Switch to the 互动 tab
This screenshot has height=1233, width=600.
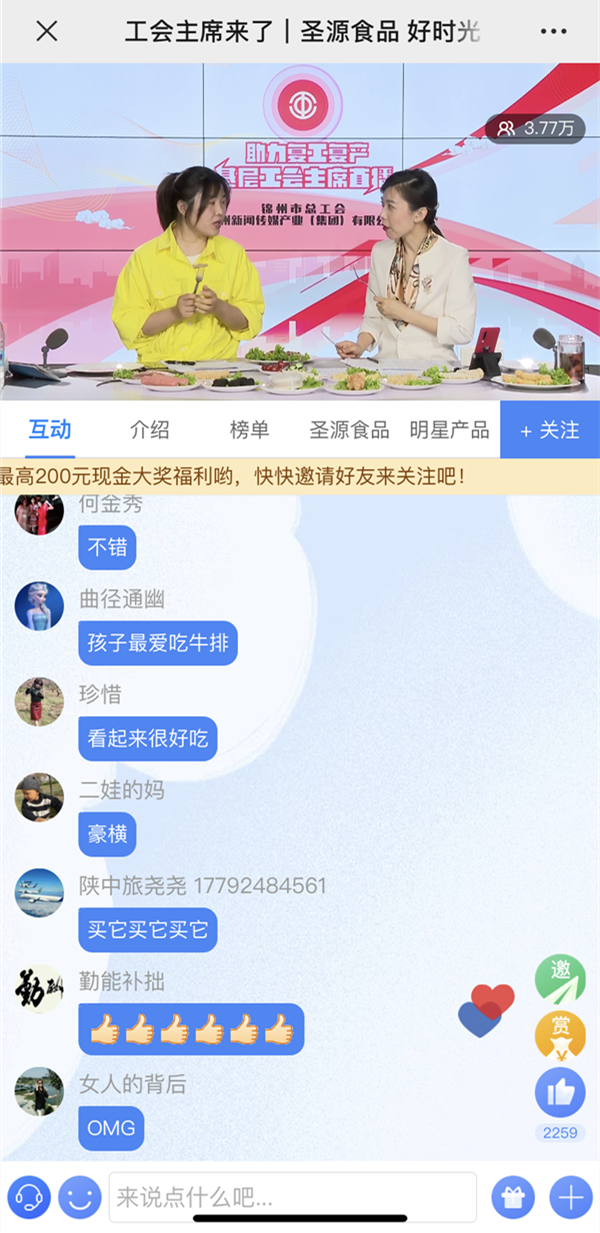tap(50, 430)
